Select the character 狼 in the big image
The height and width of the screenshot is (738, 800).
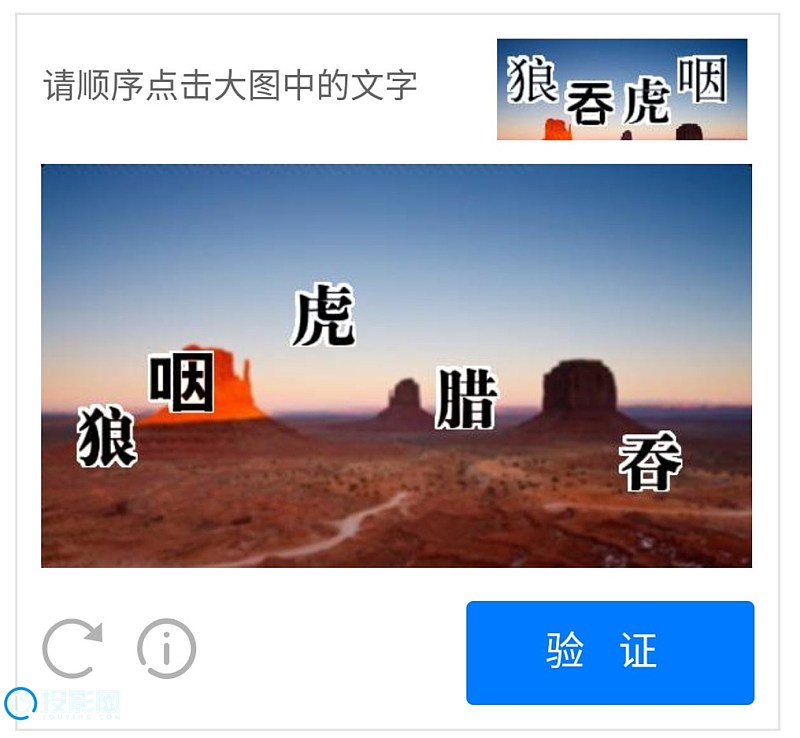(107, 437)
